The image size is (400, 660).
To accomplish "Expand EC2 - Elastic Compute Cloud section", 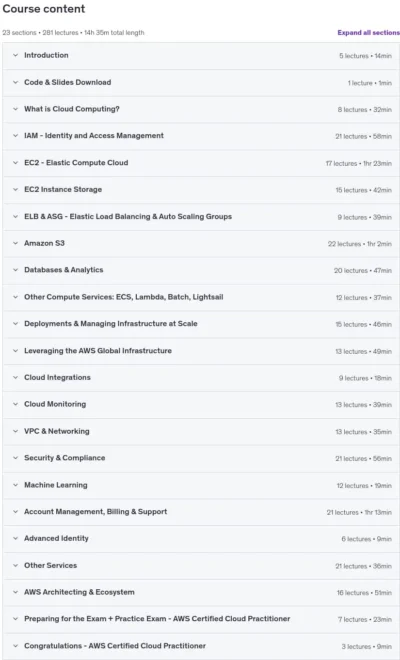I will [x=201, y=163].
